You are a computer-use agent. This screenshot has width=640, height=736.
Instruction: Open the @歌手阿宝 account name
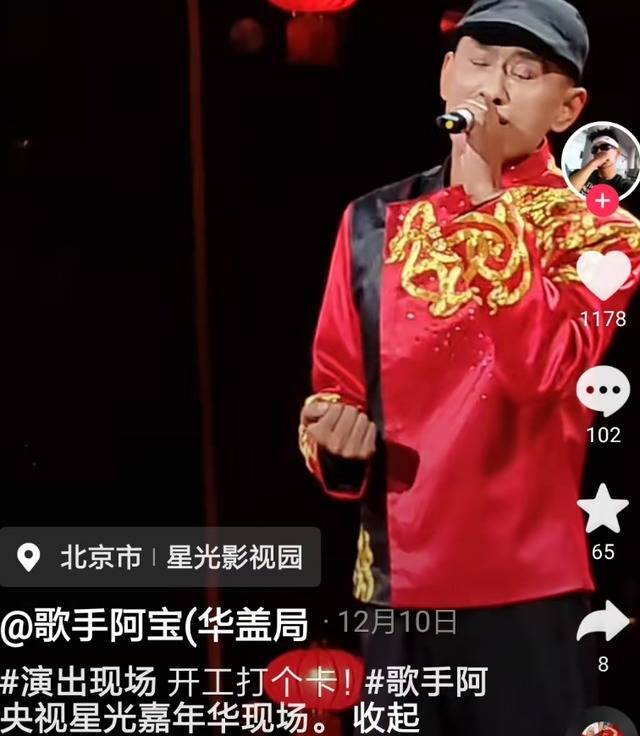[x=154, y=624]
